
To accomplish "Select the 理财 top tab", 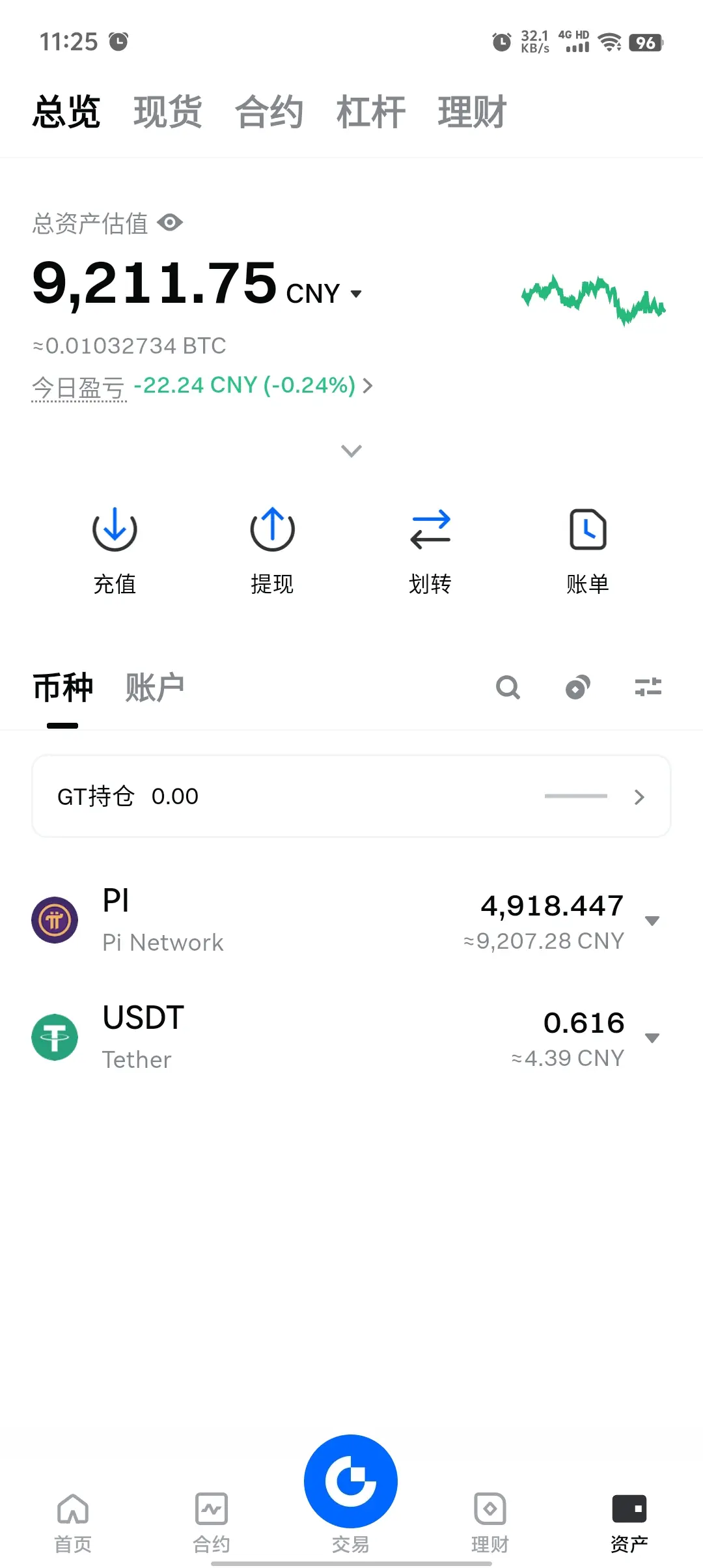I will (472, 112).
